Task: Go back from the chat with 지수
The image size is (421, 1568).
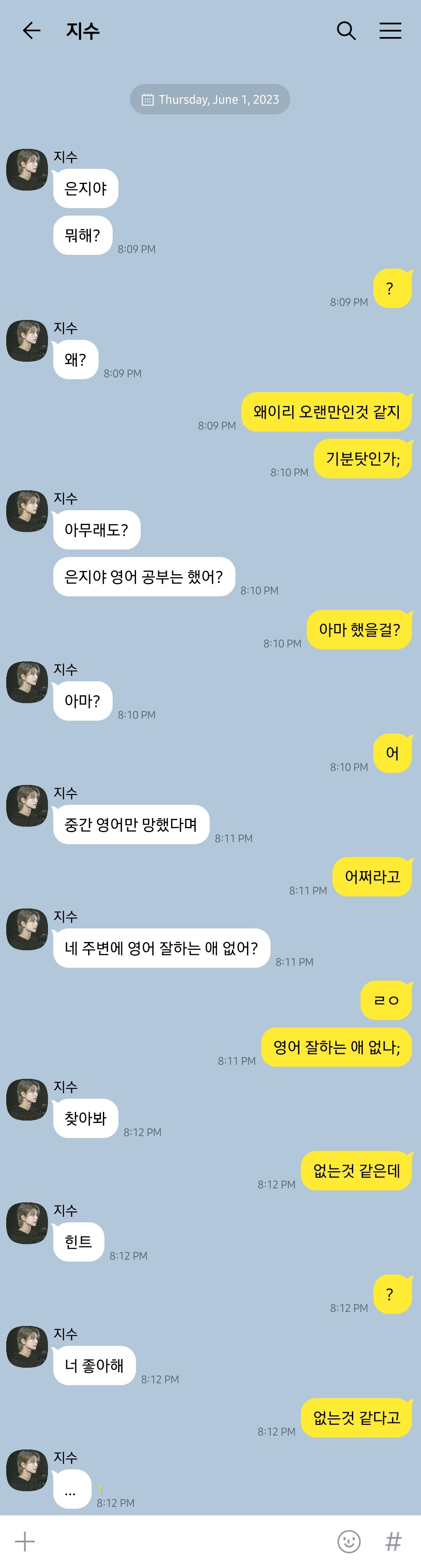Action: 31,30
